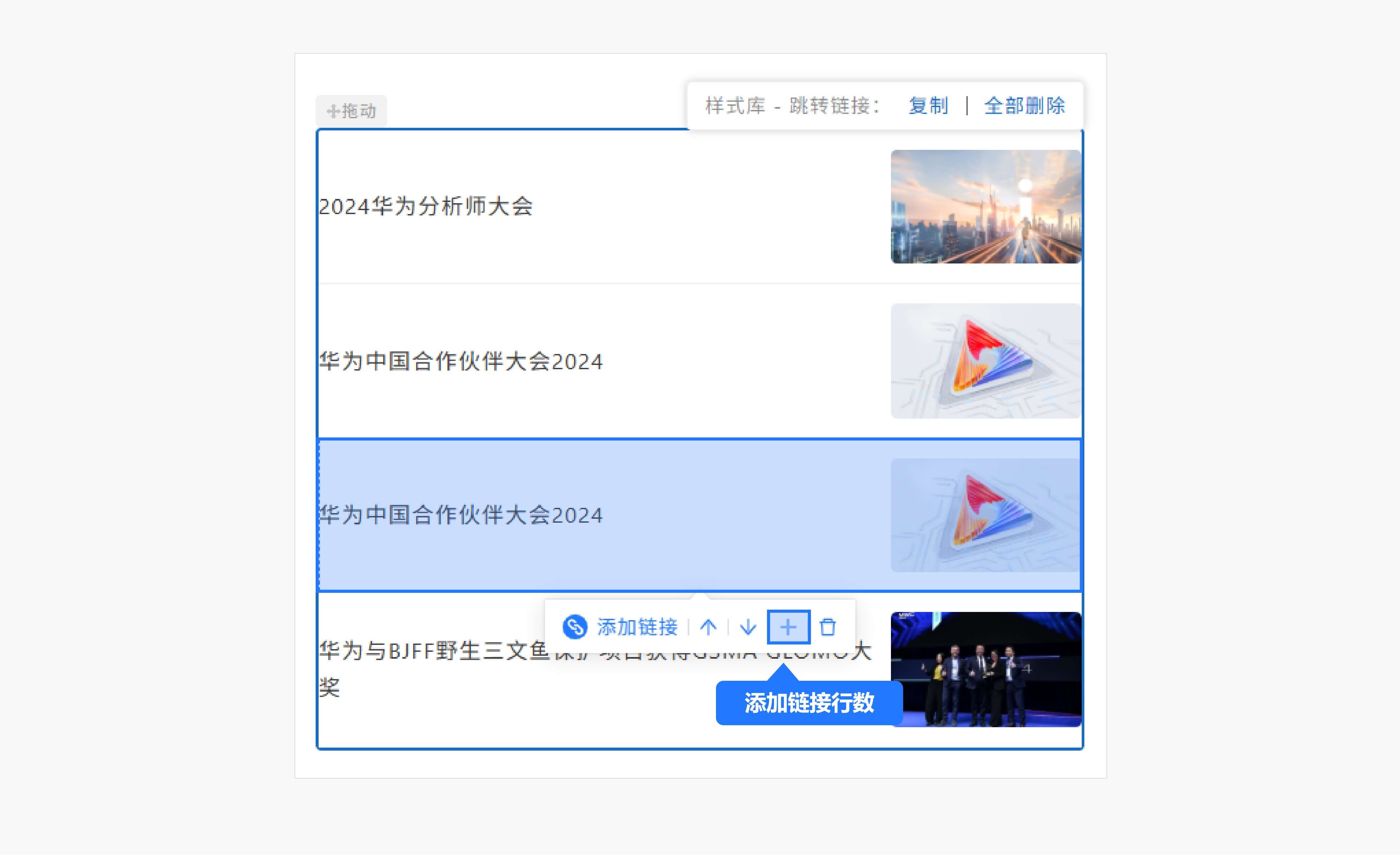Move the selected row up

click(708, 627)
